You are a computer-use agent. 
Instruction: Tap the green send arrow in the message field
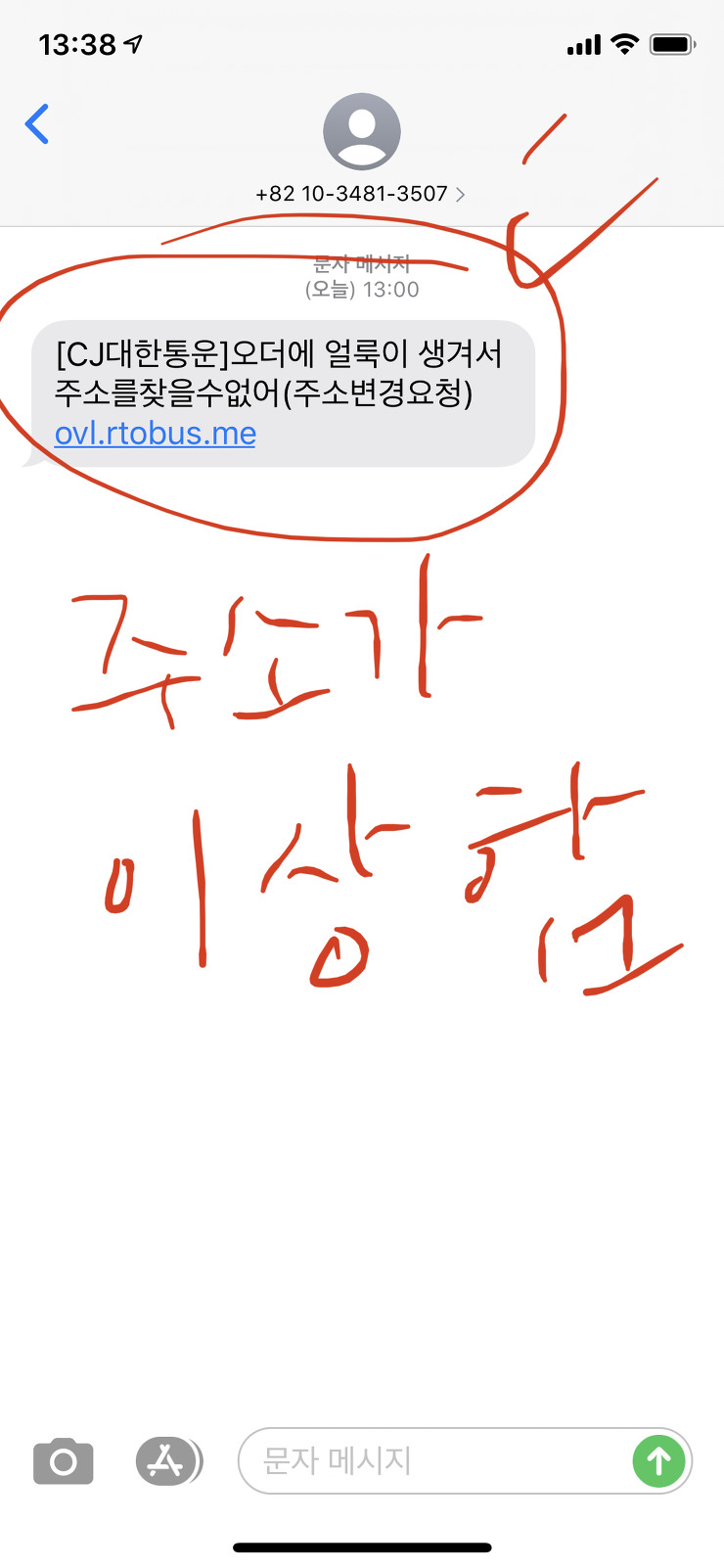(657, 1461)
